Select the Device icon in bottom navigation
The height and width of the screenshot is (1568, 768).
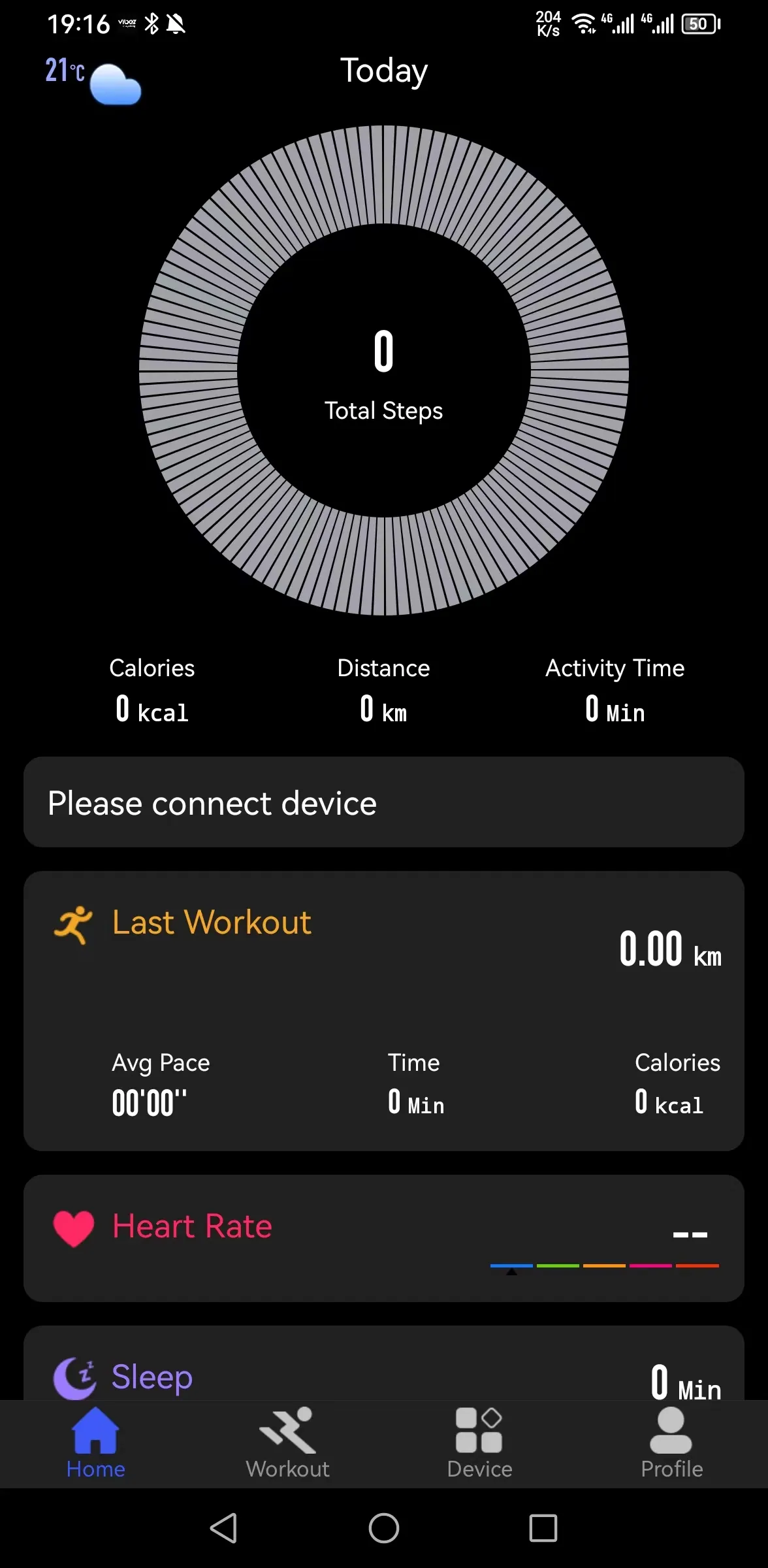[x=479, y=1431]
